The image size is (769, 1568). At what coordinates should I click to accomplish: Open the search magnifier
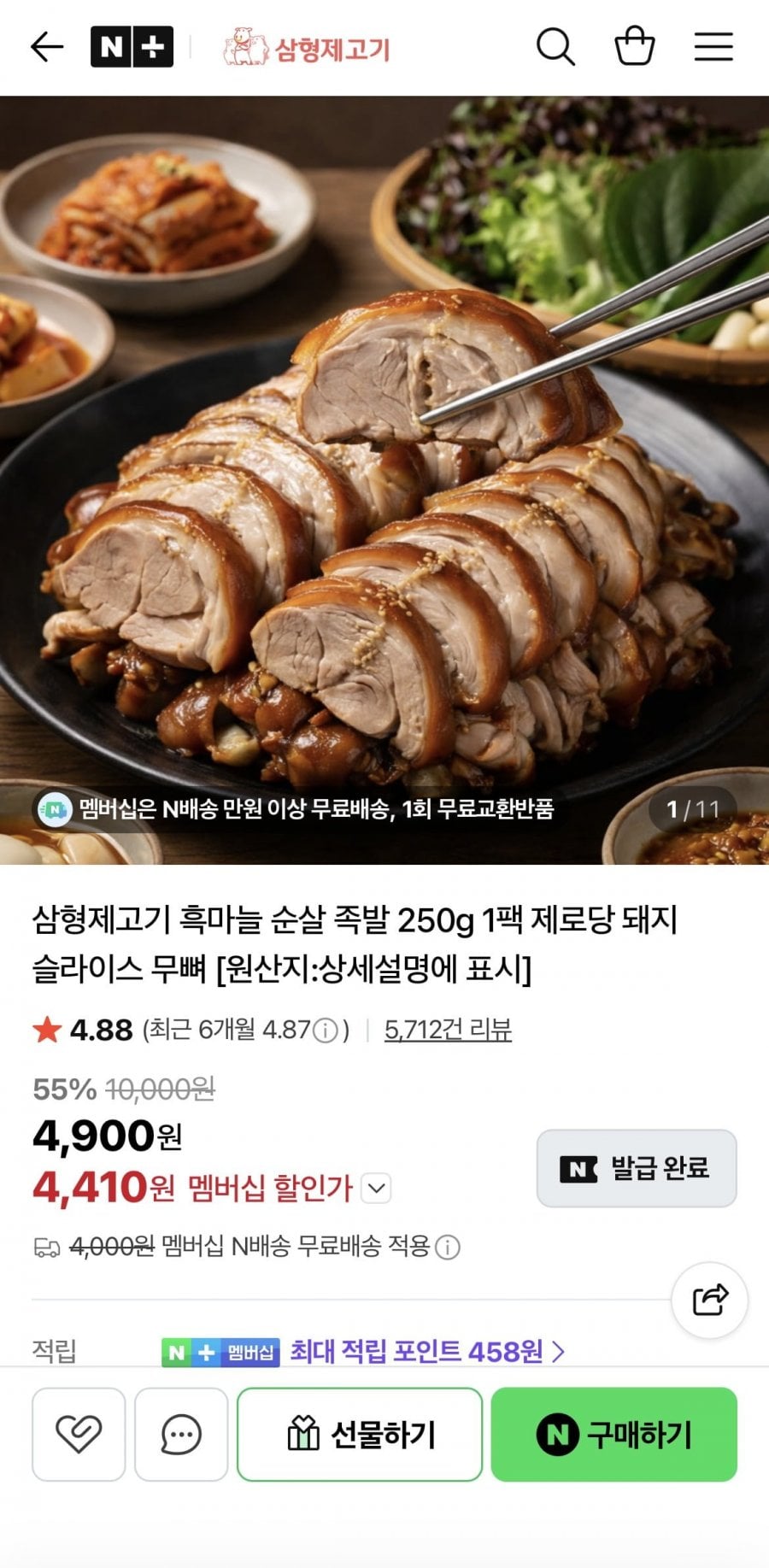tap(555, 47)
